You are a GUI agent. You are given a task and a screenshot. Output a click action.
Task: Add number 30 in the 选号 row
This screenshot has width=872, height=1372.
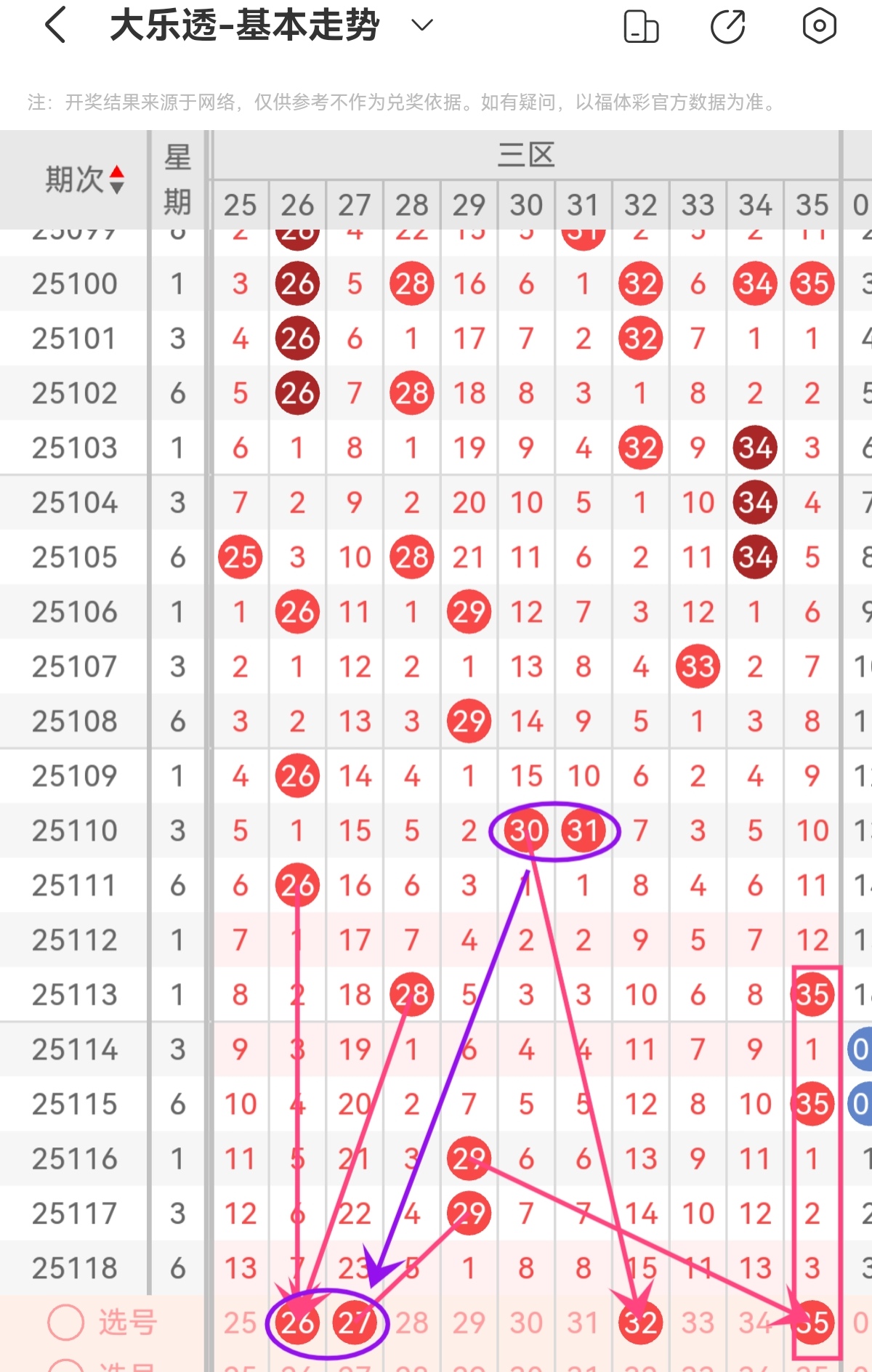click(x=526, y=1323)
